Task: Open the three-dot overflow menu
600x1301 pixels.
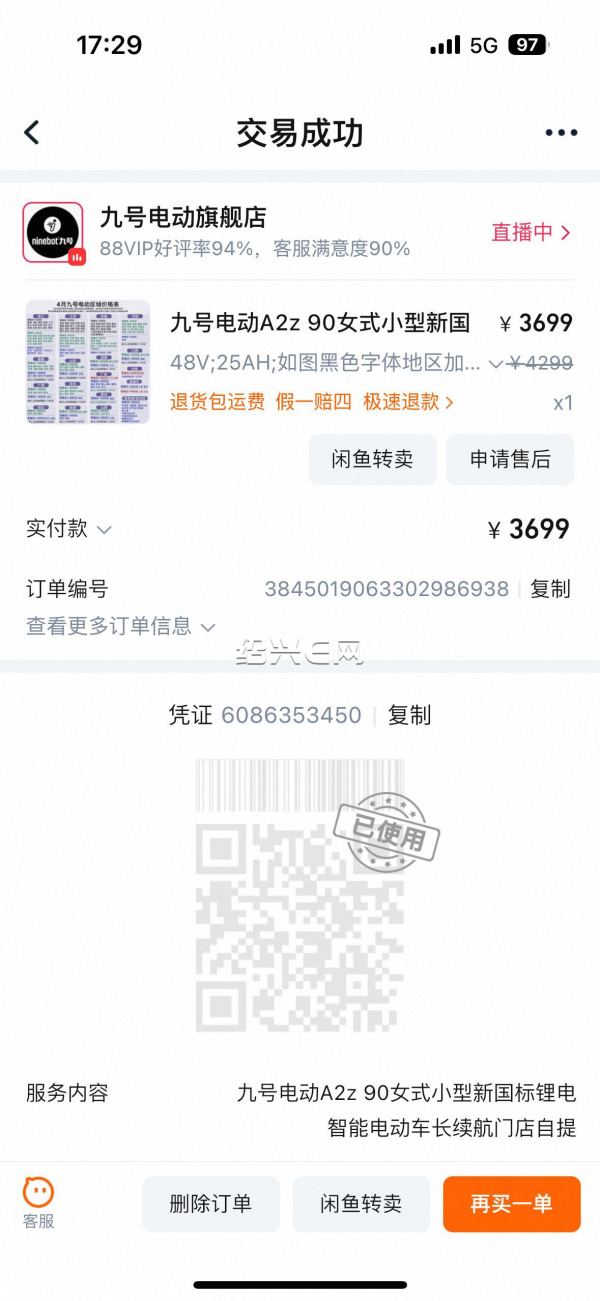Action: 561,133
